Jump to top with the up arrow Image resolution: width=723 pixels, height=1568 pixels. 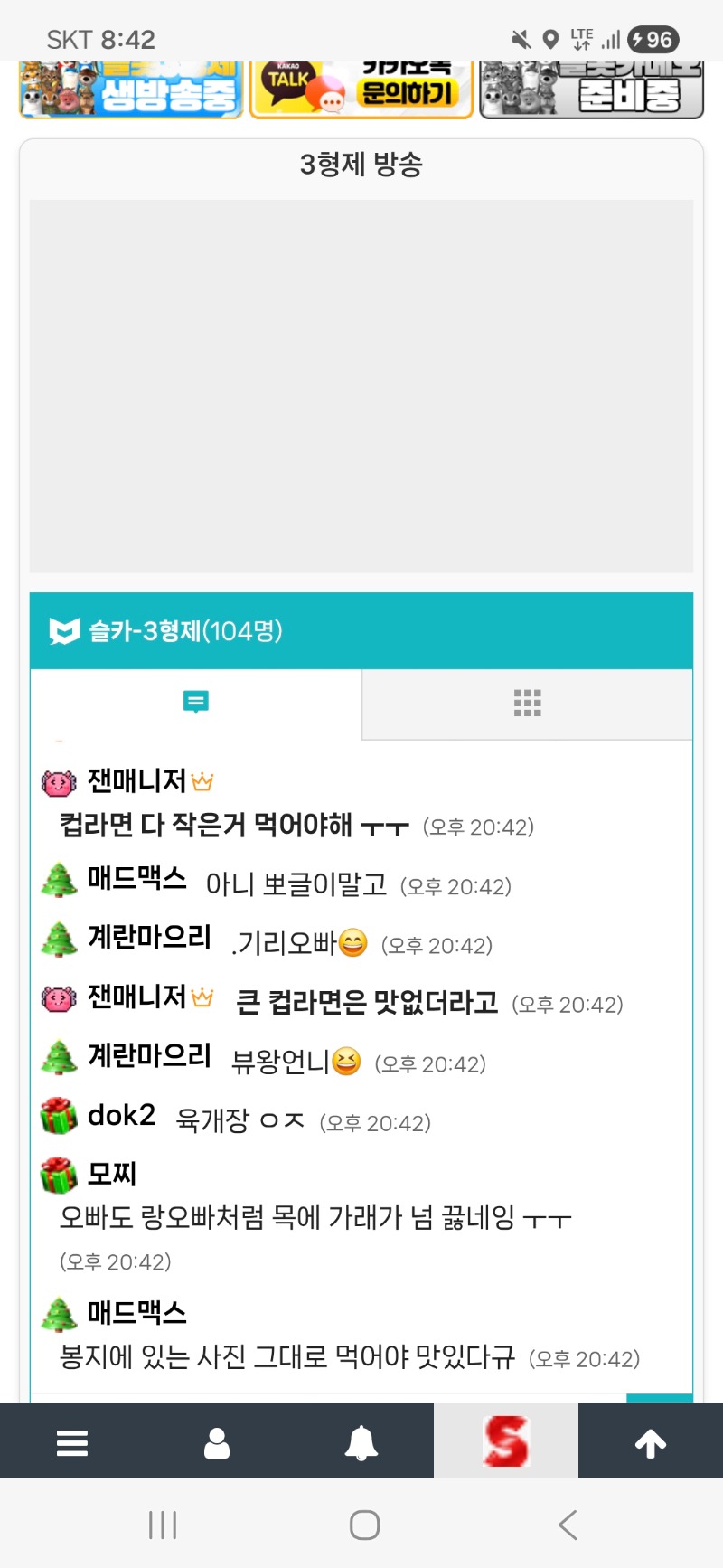click(x=651, y=1442)
